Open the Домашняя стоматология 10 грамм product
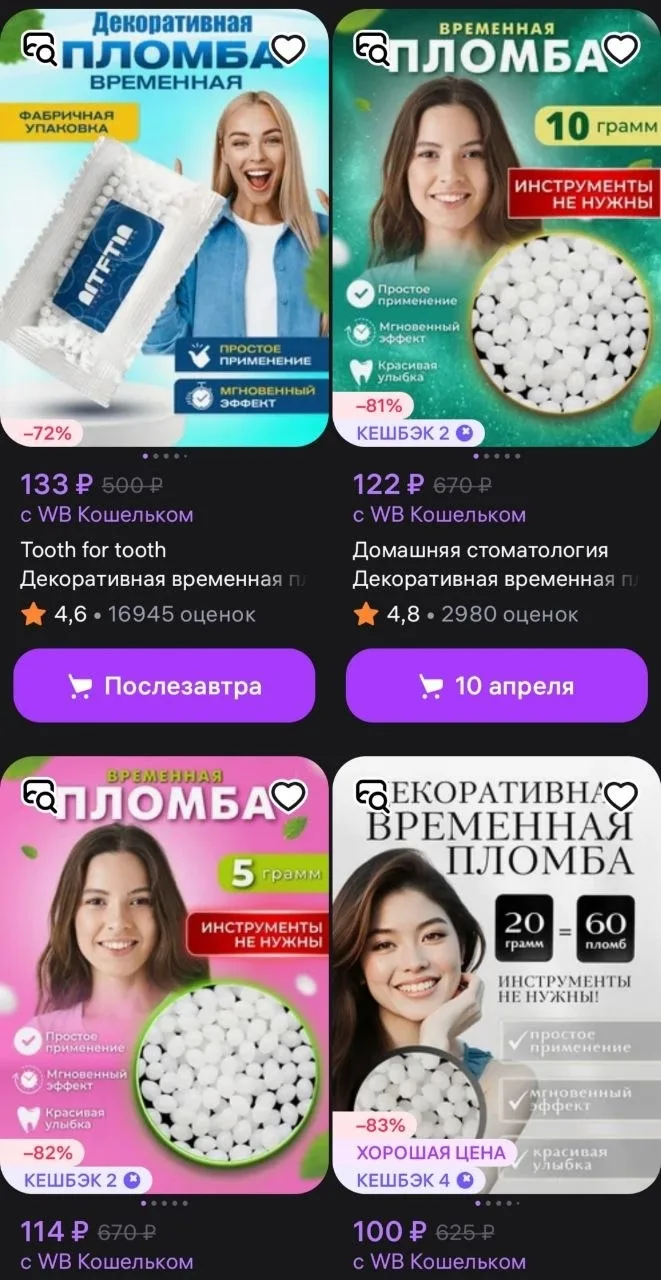Viewport: 661px width, 1280px height. (x=497, y=250)
